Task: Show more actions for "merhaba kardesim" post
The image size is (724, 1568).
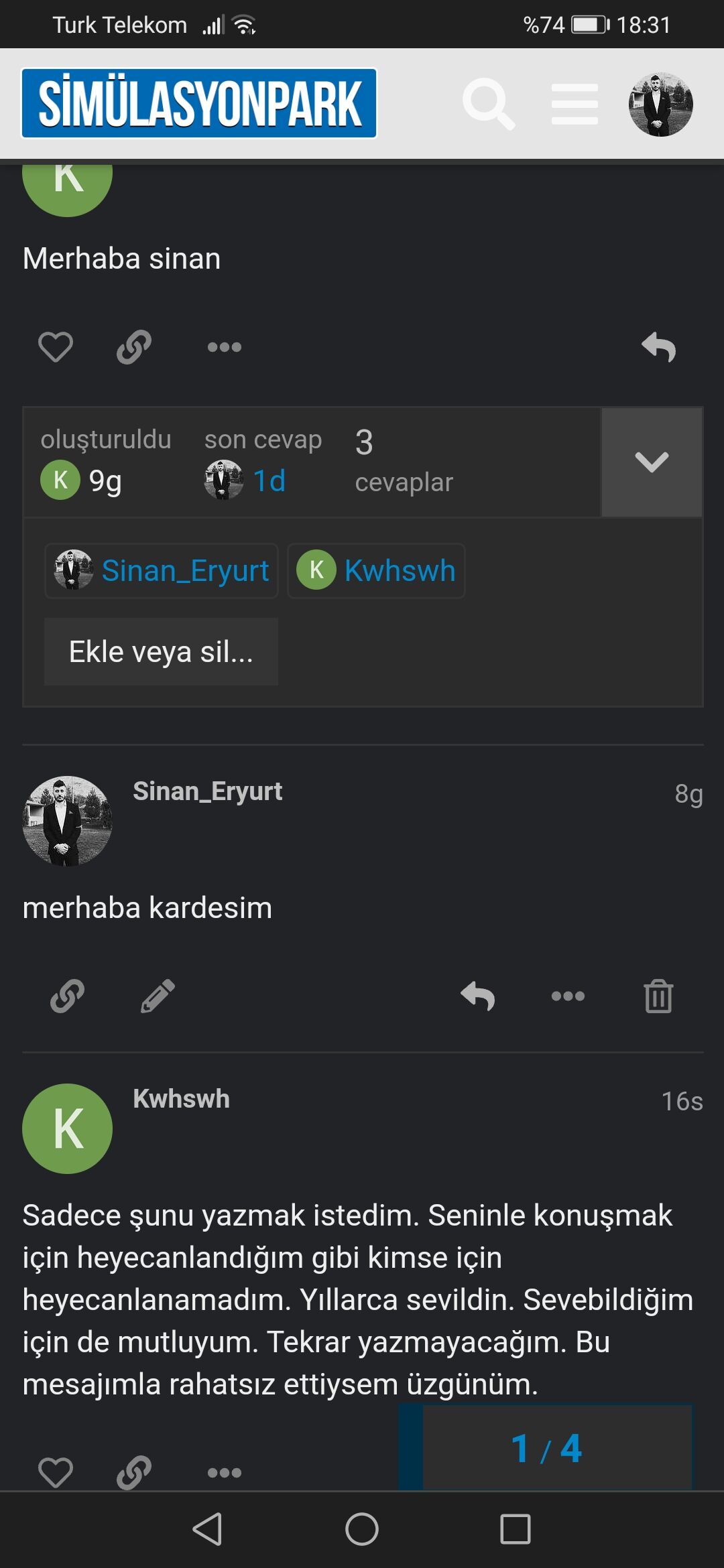Action: click(568, 996)
